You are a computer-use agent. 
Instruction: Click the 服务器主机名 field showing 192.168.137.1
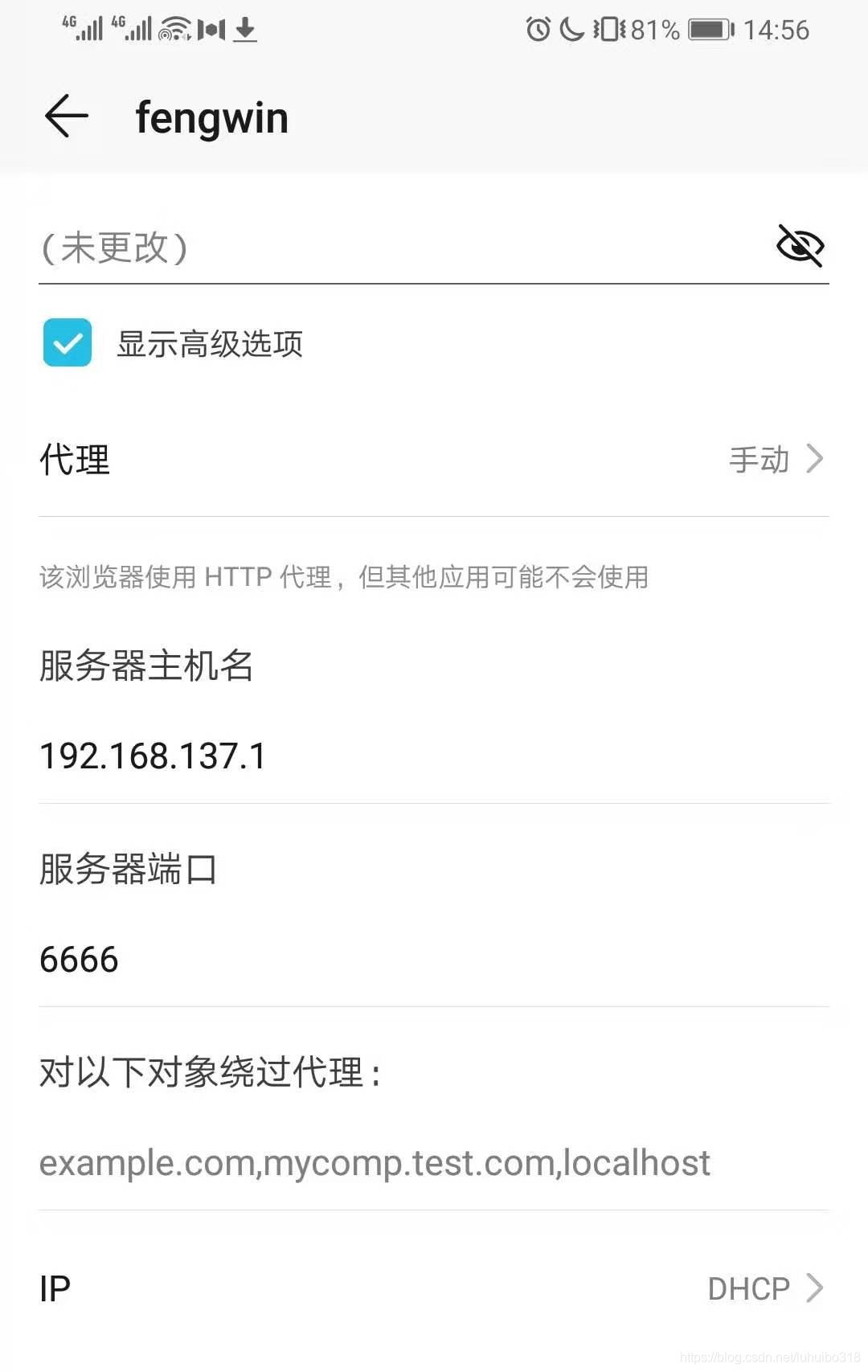click(x=153, y=756)
